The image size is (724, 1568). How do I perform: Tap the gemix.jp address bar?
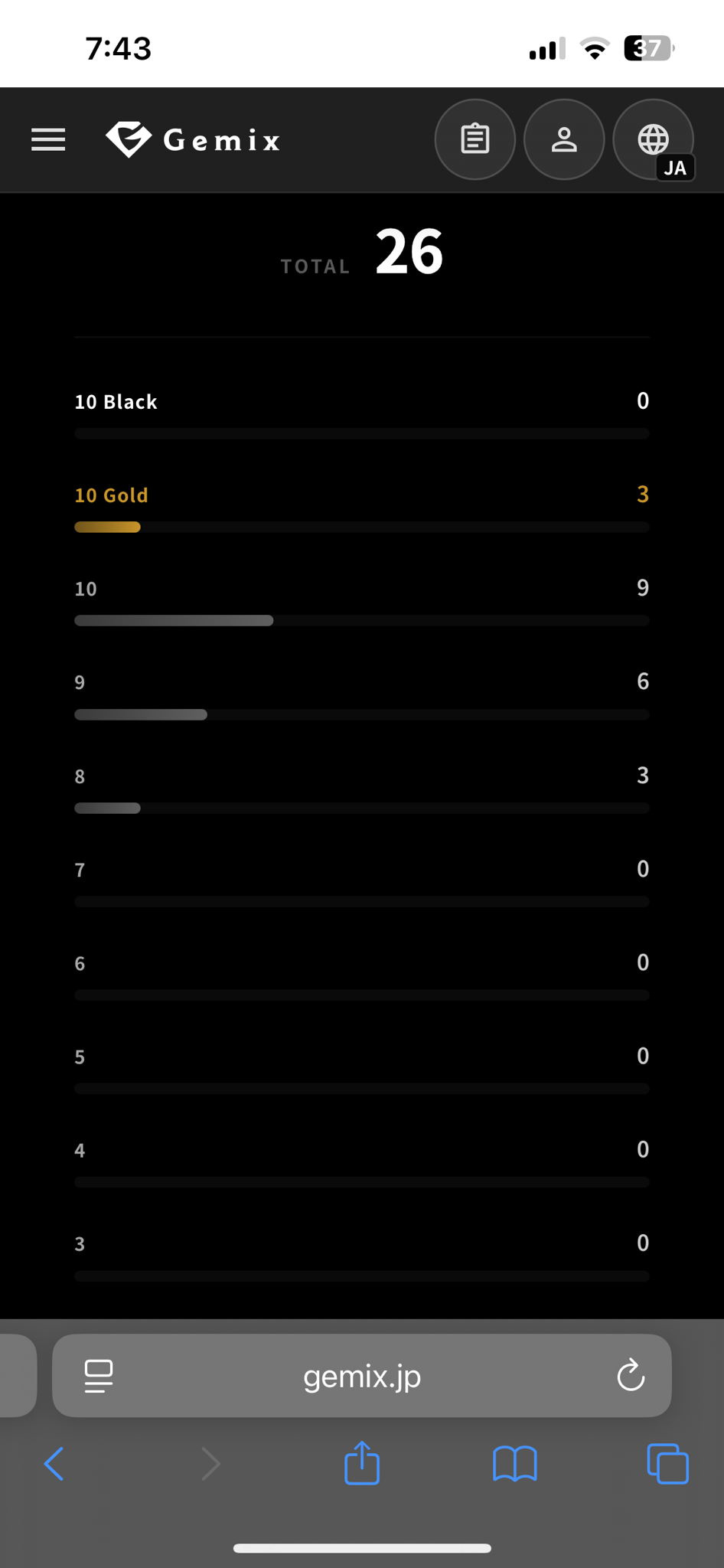point(362,1376)
